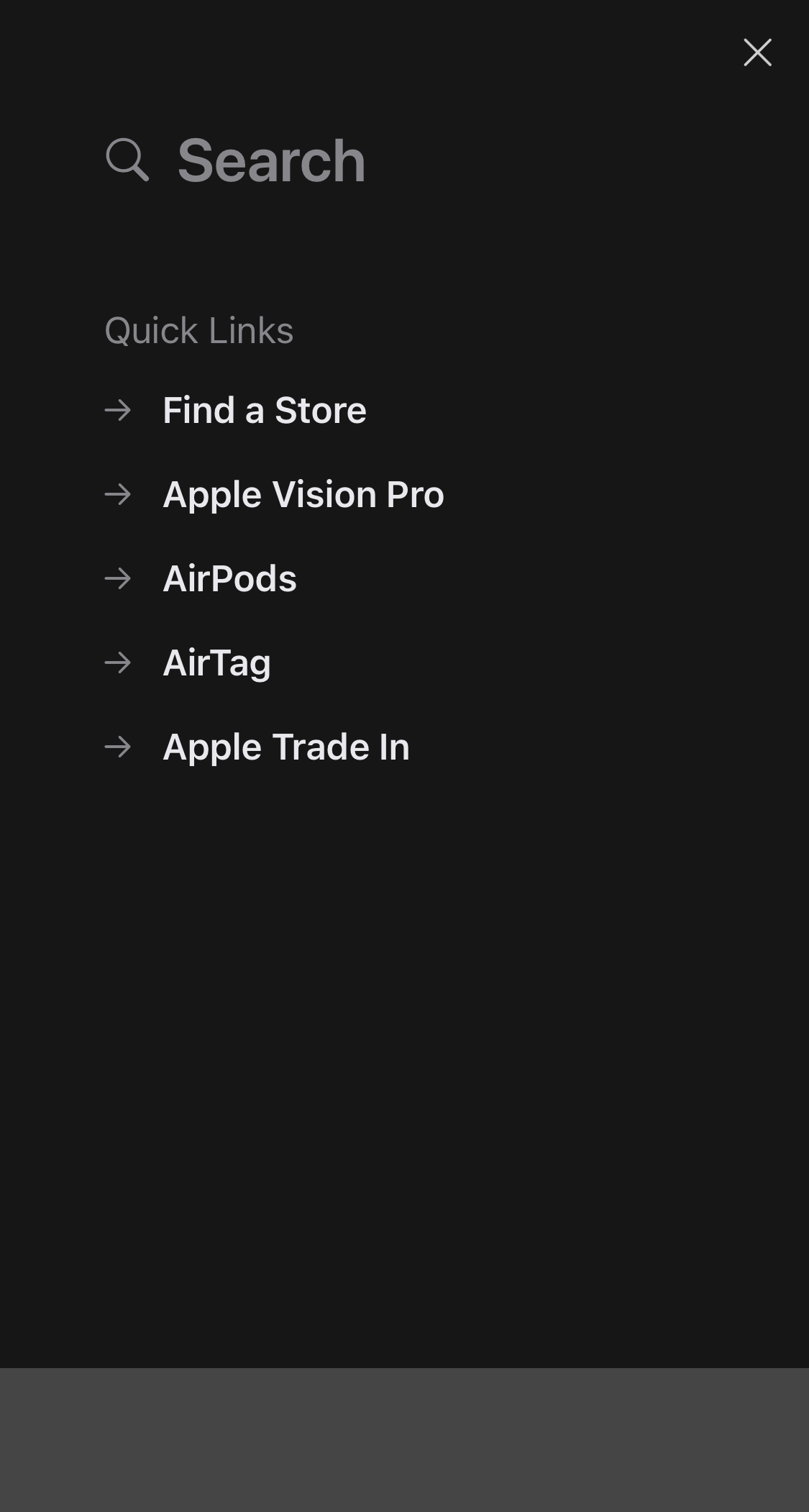Click the arrow icon beside Apple Trade In
This screenshot has width=809, height=1512.
pos(118,747)
